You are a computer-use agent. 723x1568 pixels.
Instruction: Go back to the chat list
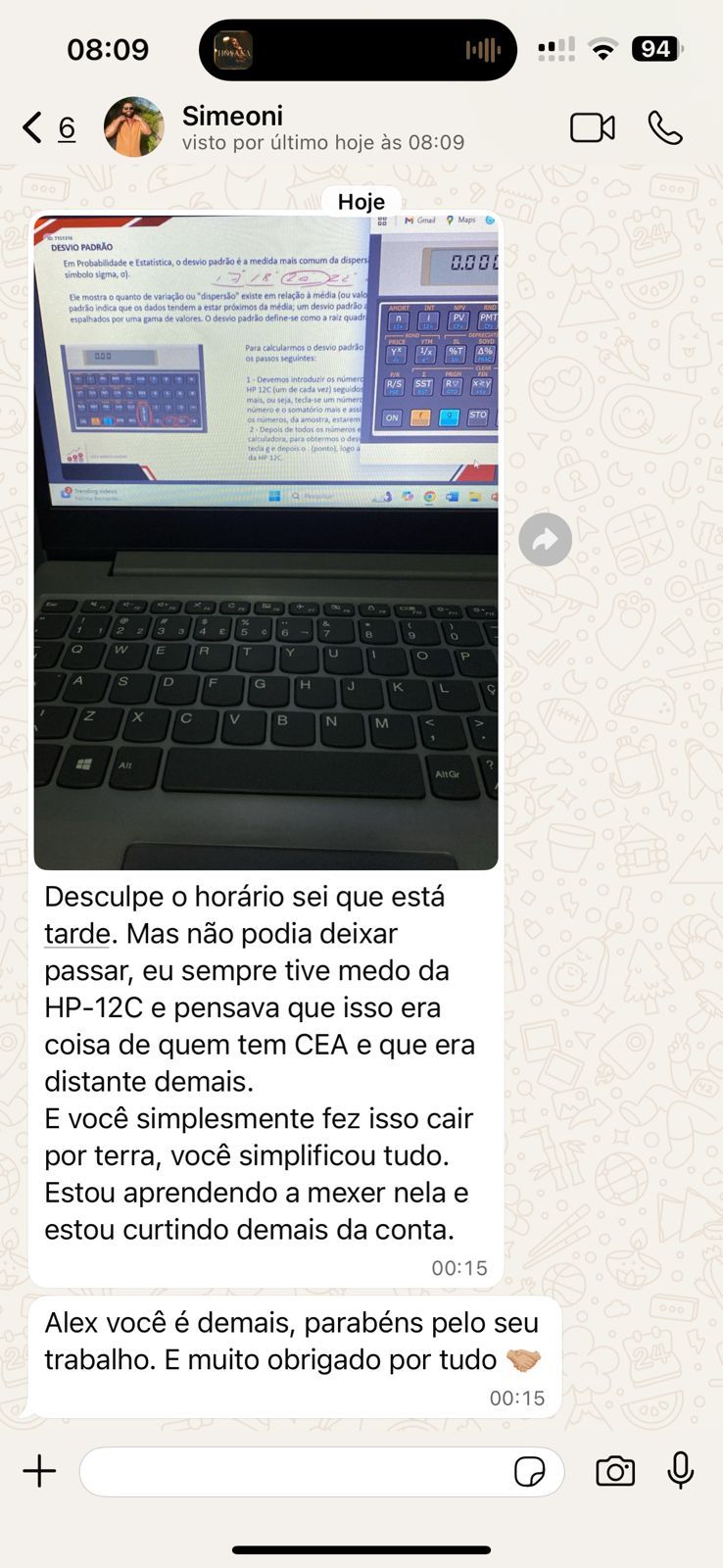[x=34, y=127]
